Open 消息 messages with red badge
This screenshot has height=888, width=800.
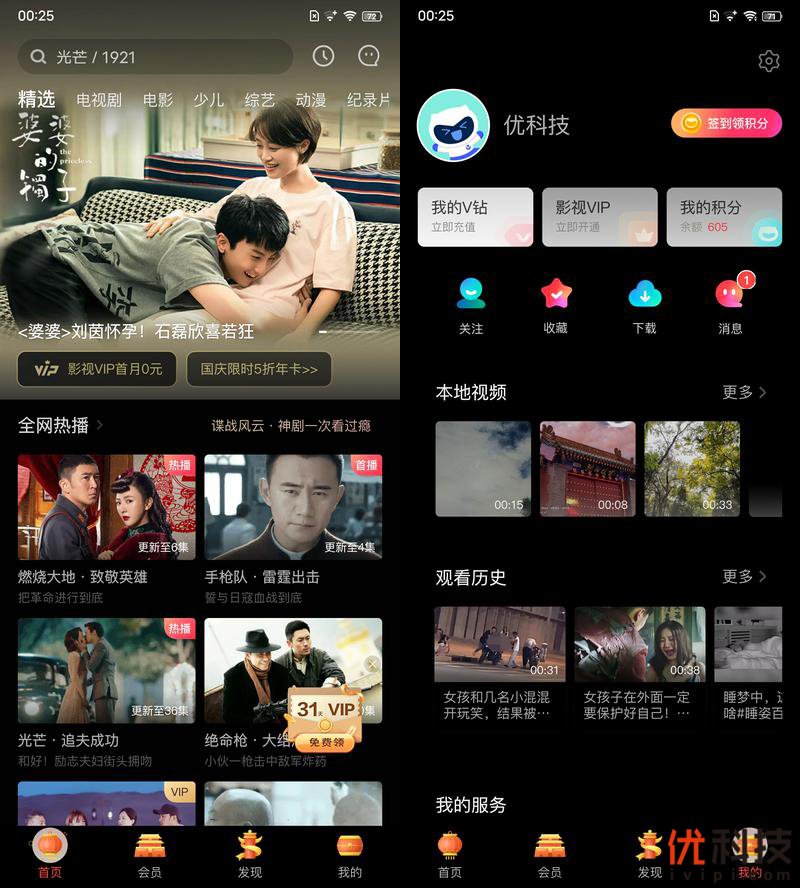pos(730,304)
